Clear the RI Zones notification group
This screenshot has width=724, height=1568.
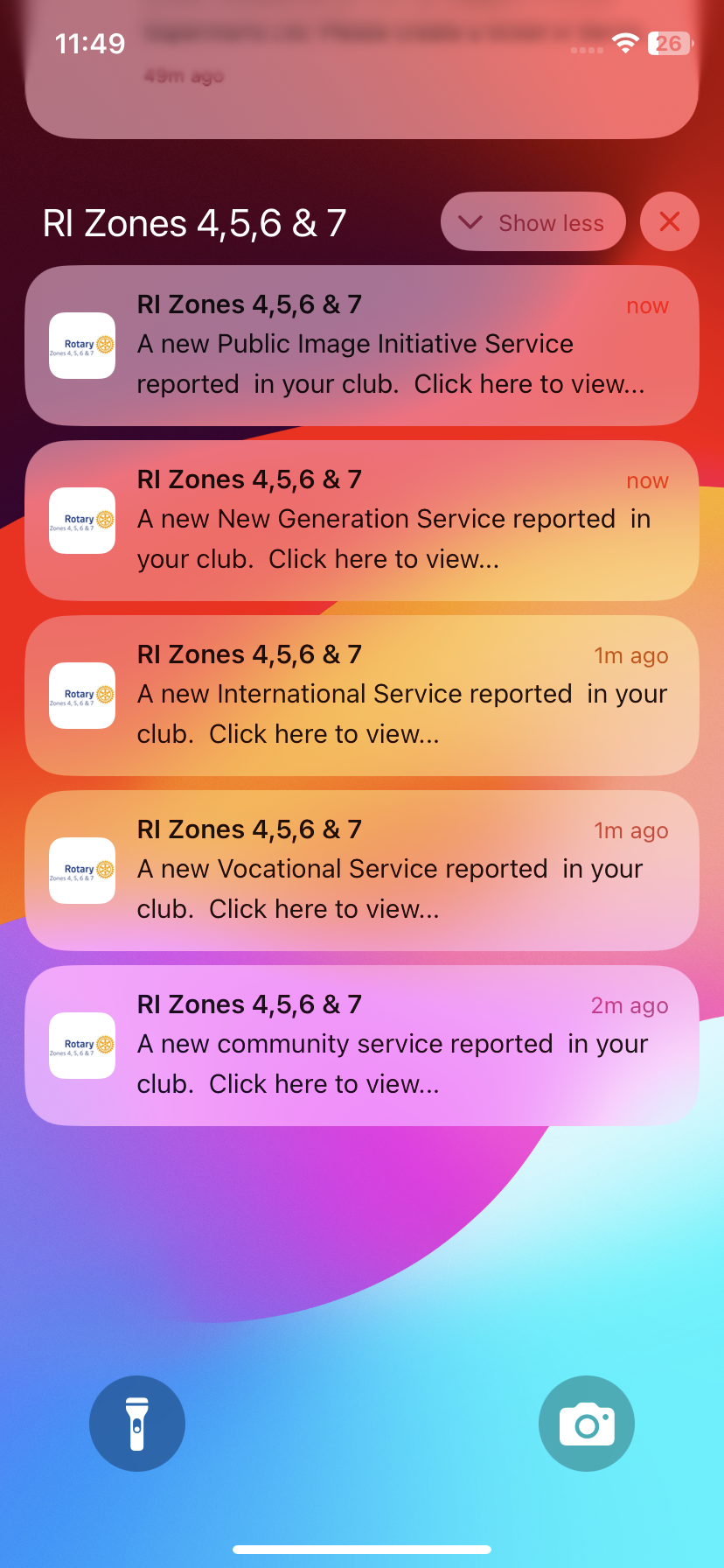pos(669,222)
